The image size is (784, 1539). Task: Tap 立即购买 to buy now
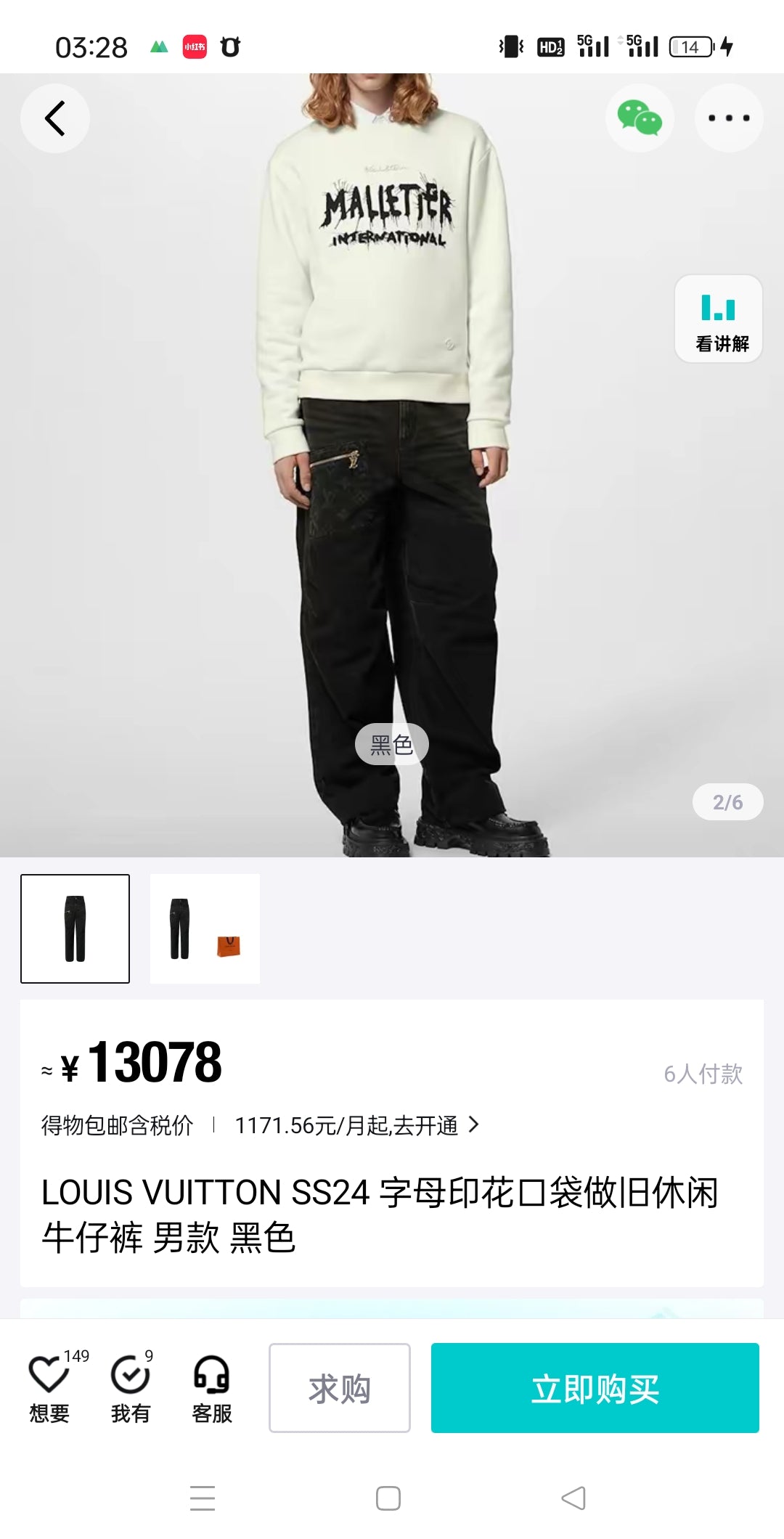[x=595, y=1388]
